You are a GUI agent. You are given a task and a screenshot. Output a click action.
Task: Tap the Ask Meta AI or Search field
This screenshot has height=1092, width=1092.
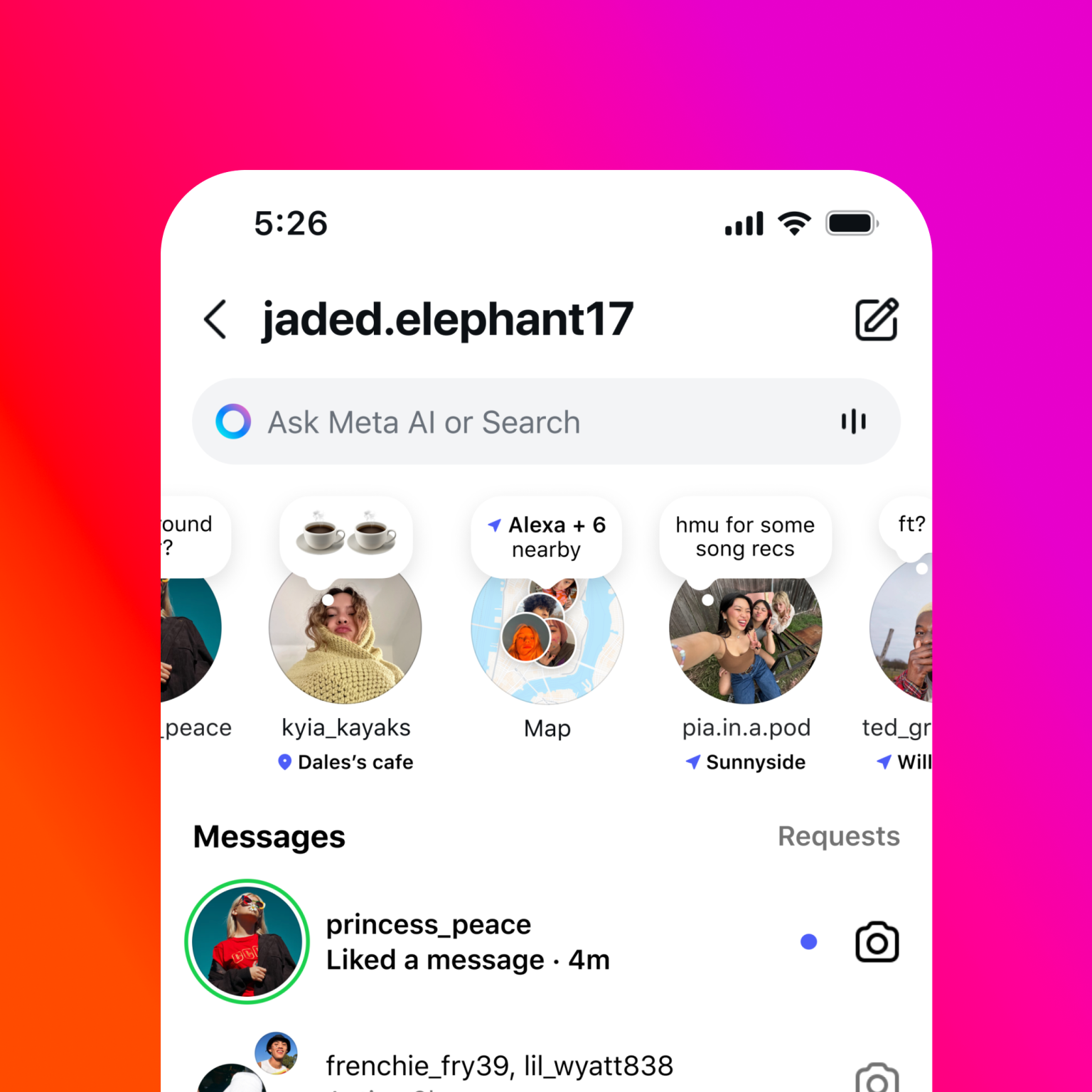[x=498, y=422]
